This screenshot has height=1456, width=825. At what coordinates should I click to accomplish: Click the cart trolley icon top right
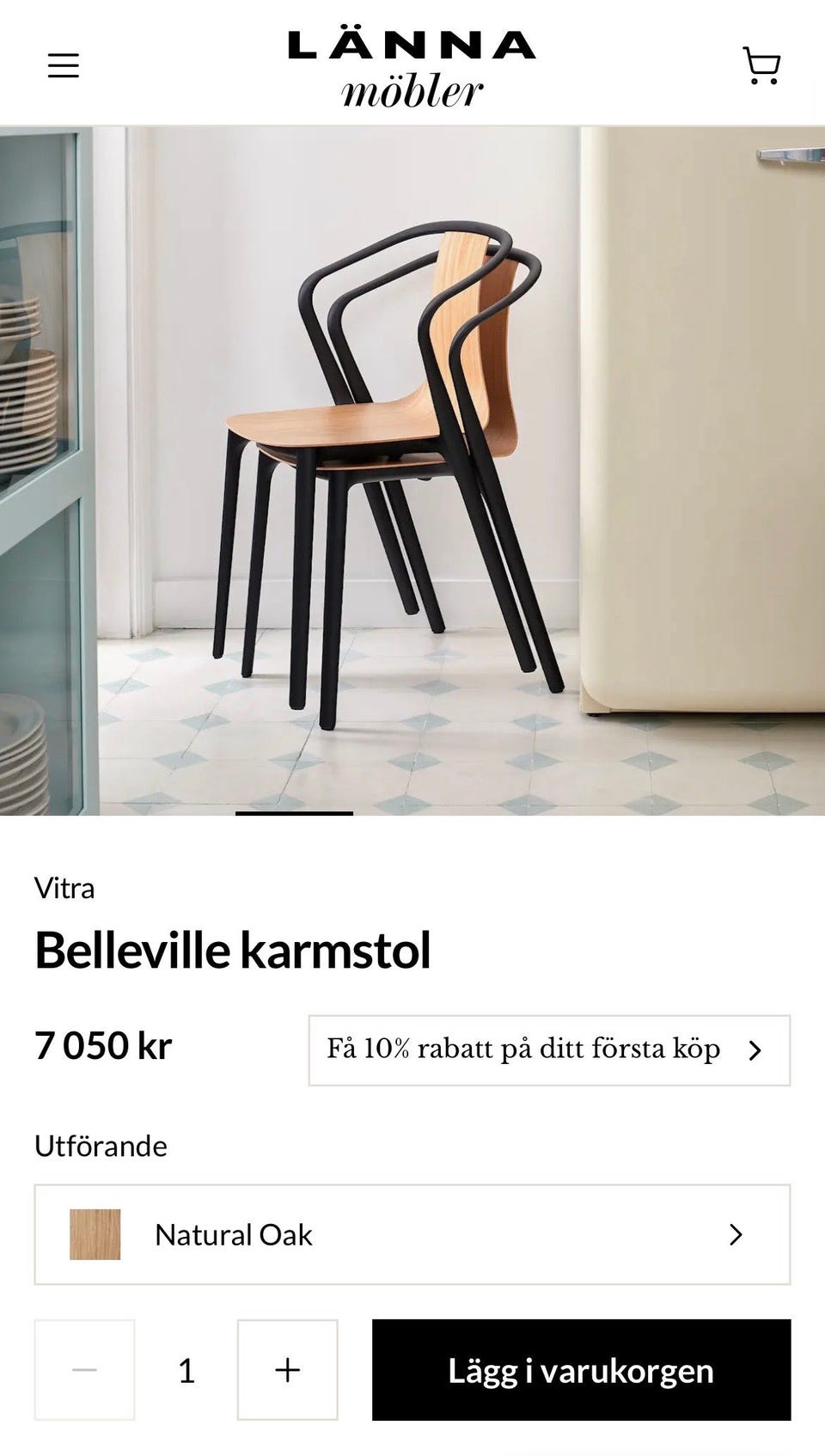[x=761, y=65]
